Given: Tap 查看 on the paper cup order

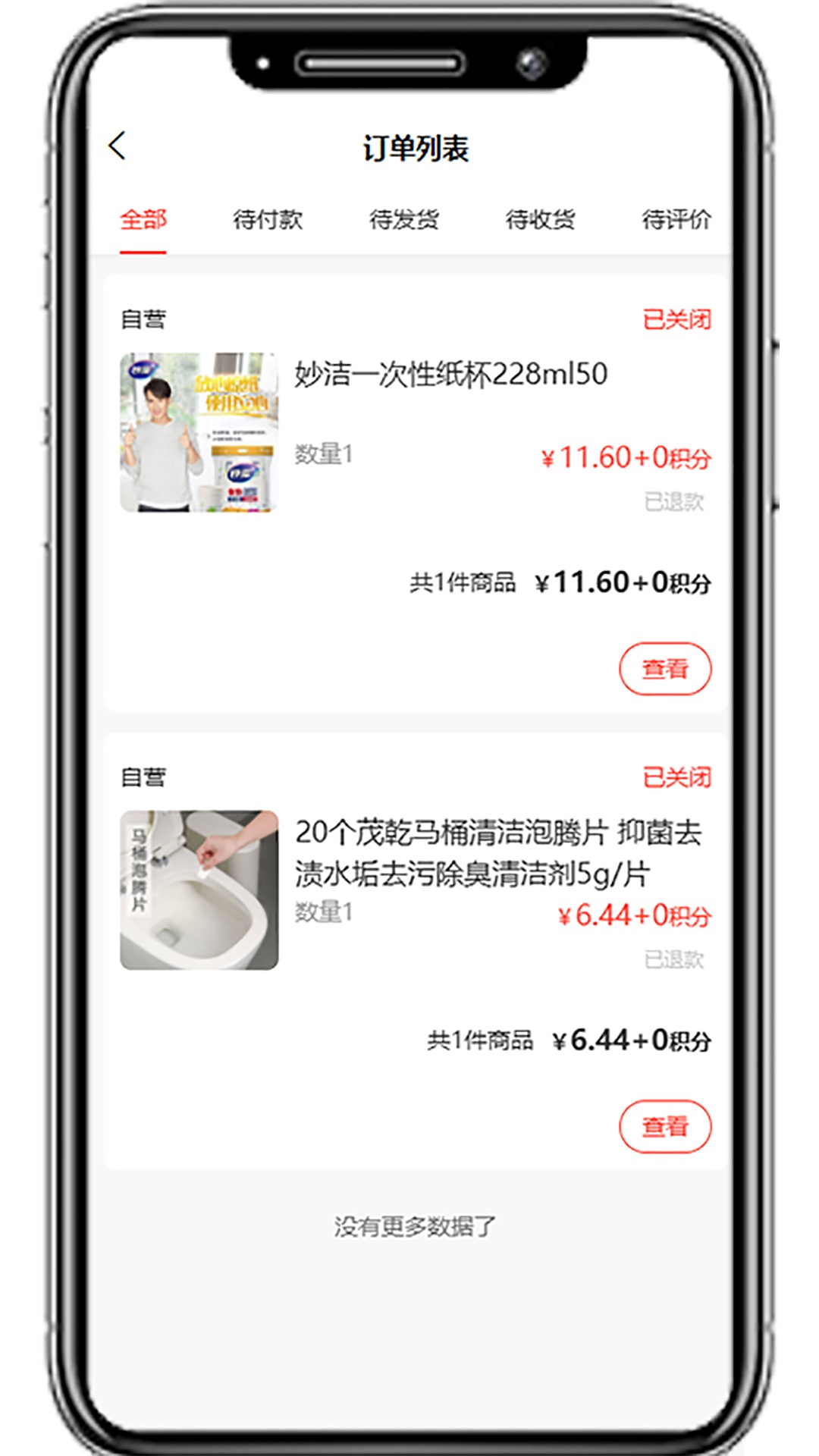Looking at the screenshot, I should [x=664, y=668].
